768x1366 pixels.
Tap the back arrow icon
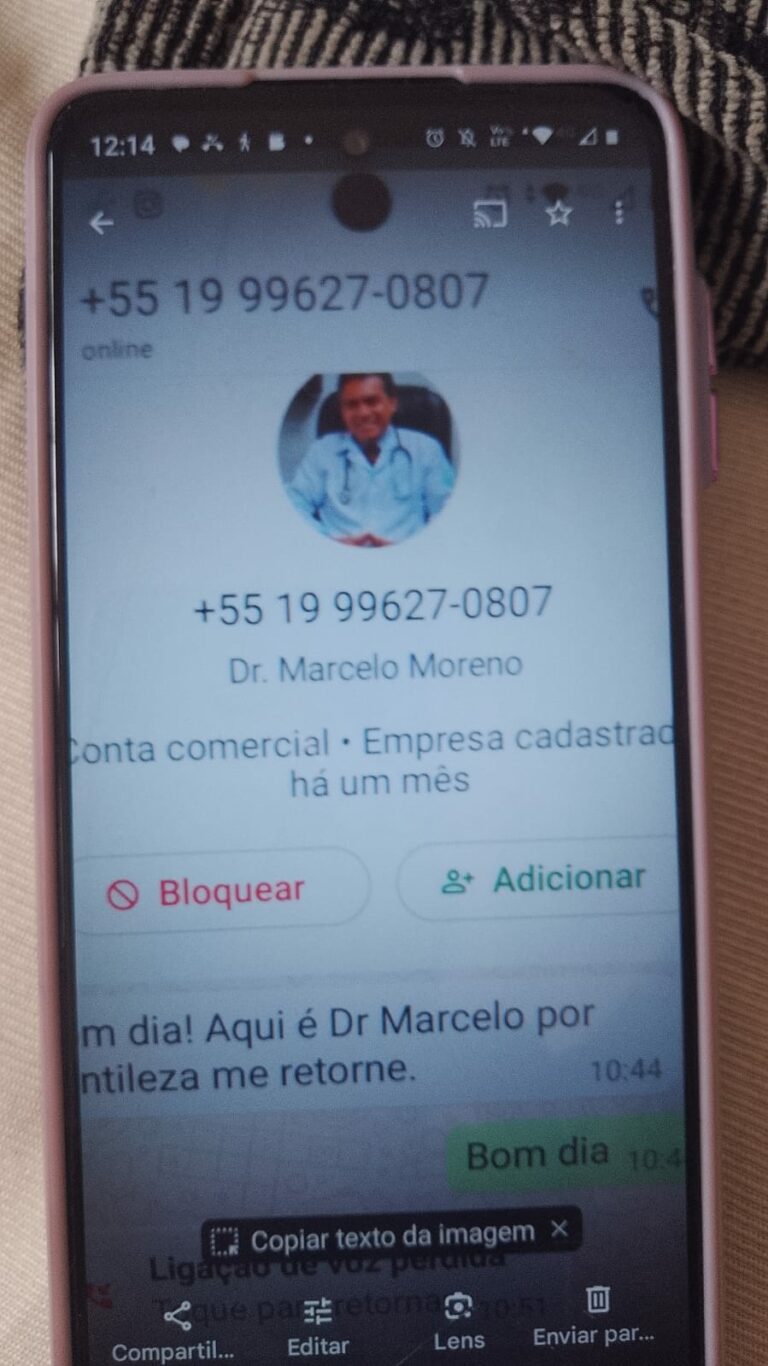coord(100,223)
